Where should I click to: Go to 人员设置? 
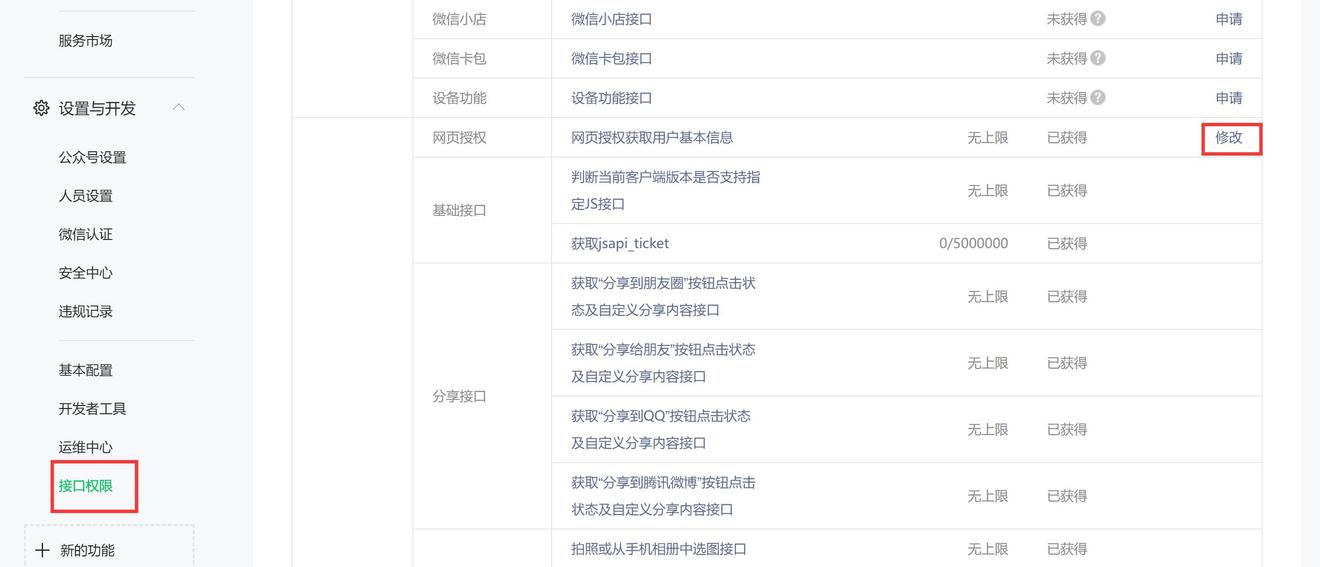pyautogui.click(x=85, y=196)
